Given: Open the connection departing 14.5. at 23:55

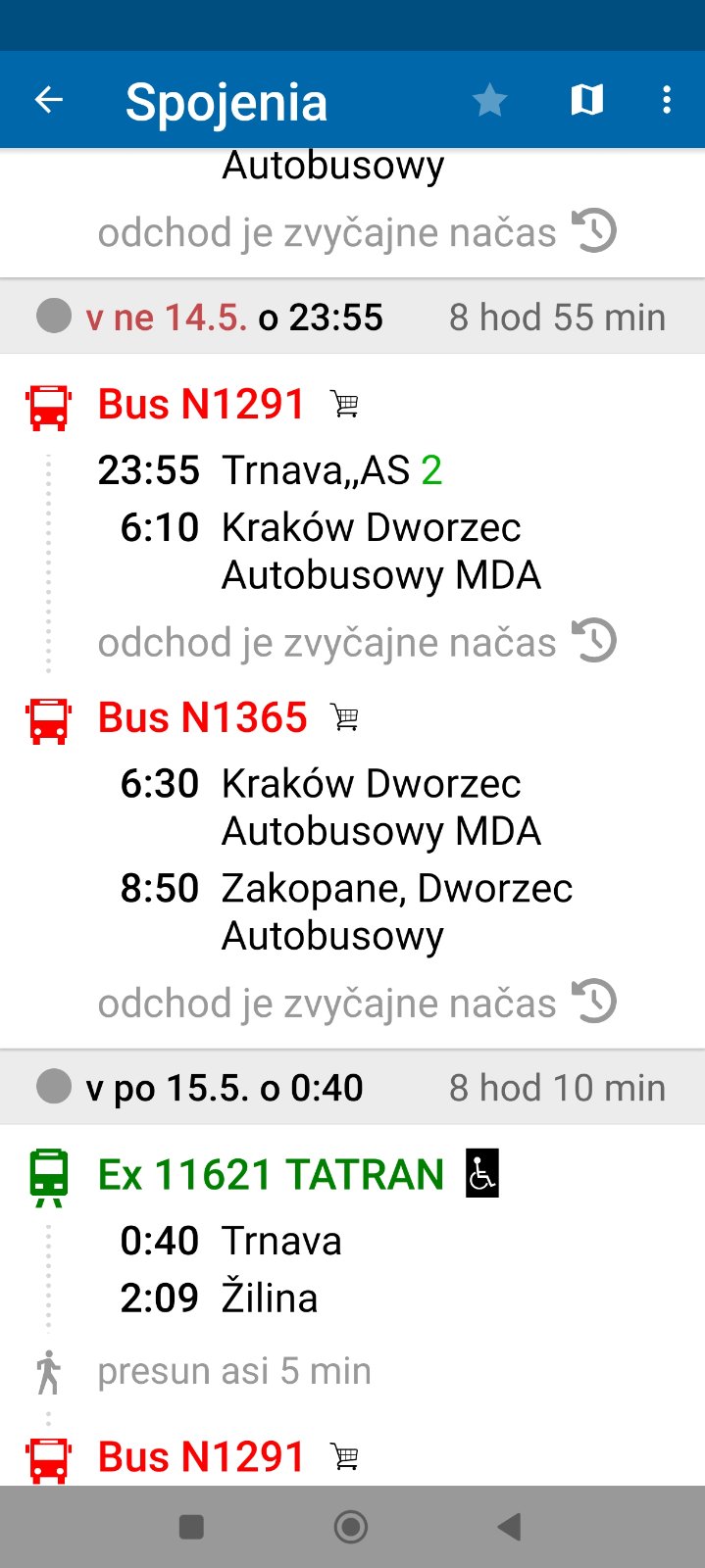Looking at the screenshot, I should tap(352, 318).
